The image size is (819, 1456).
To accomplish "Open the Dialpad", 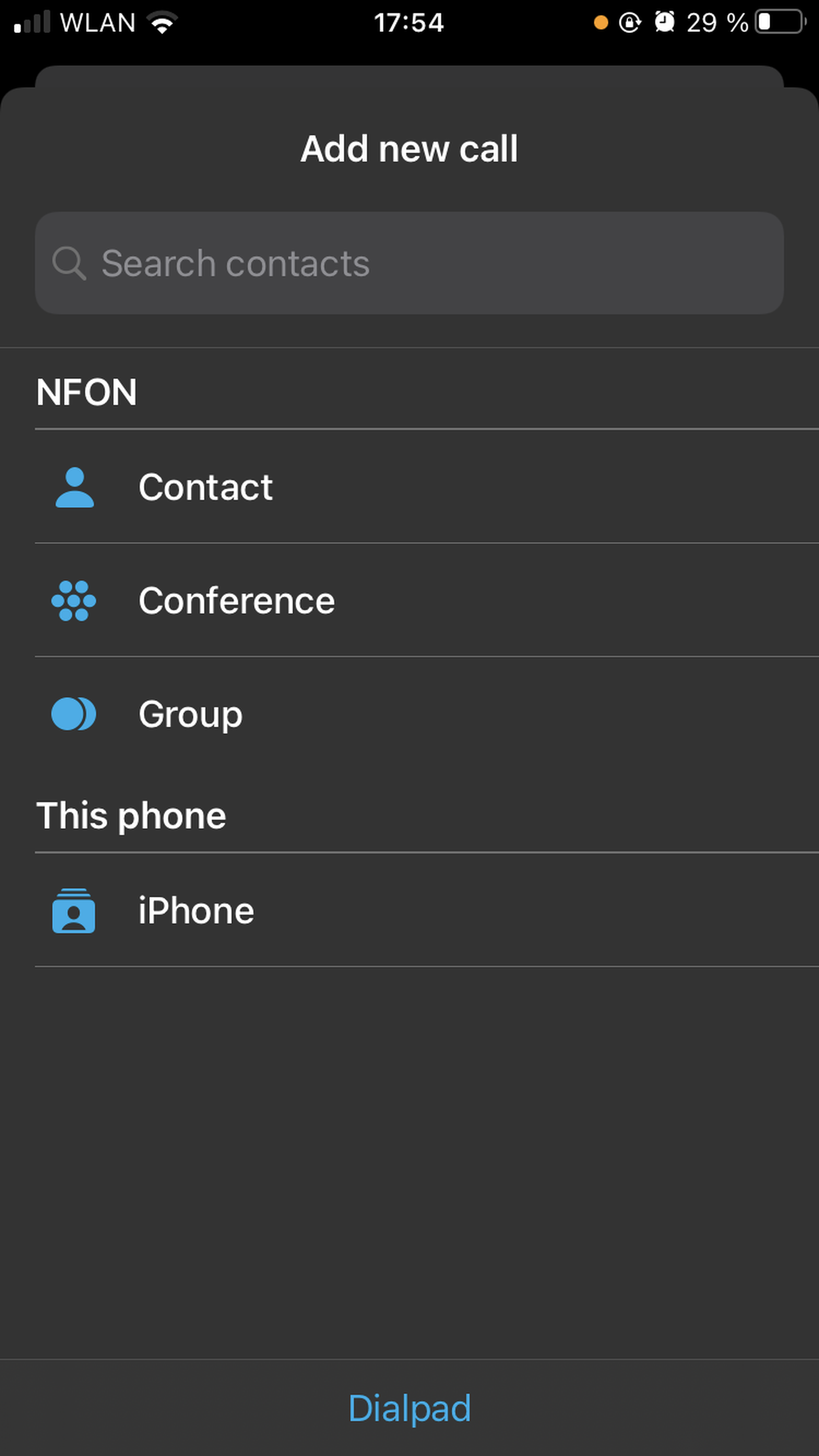I will 409,1407.
